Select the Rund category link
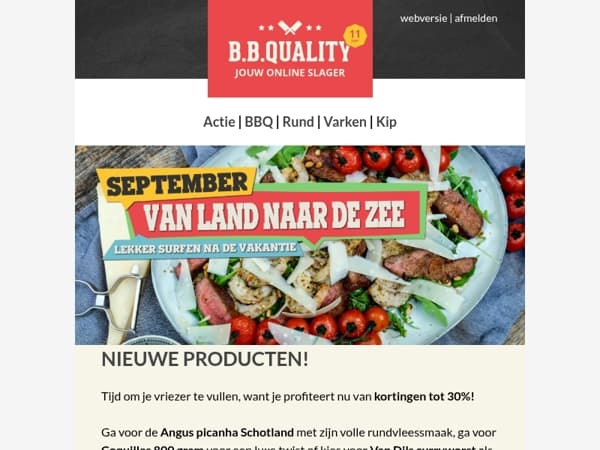Viewport: 600px width, 450px height. coord(298,122)
